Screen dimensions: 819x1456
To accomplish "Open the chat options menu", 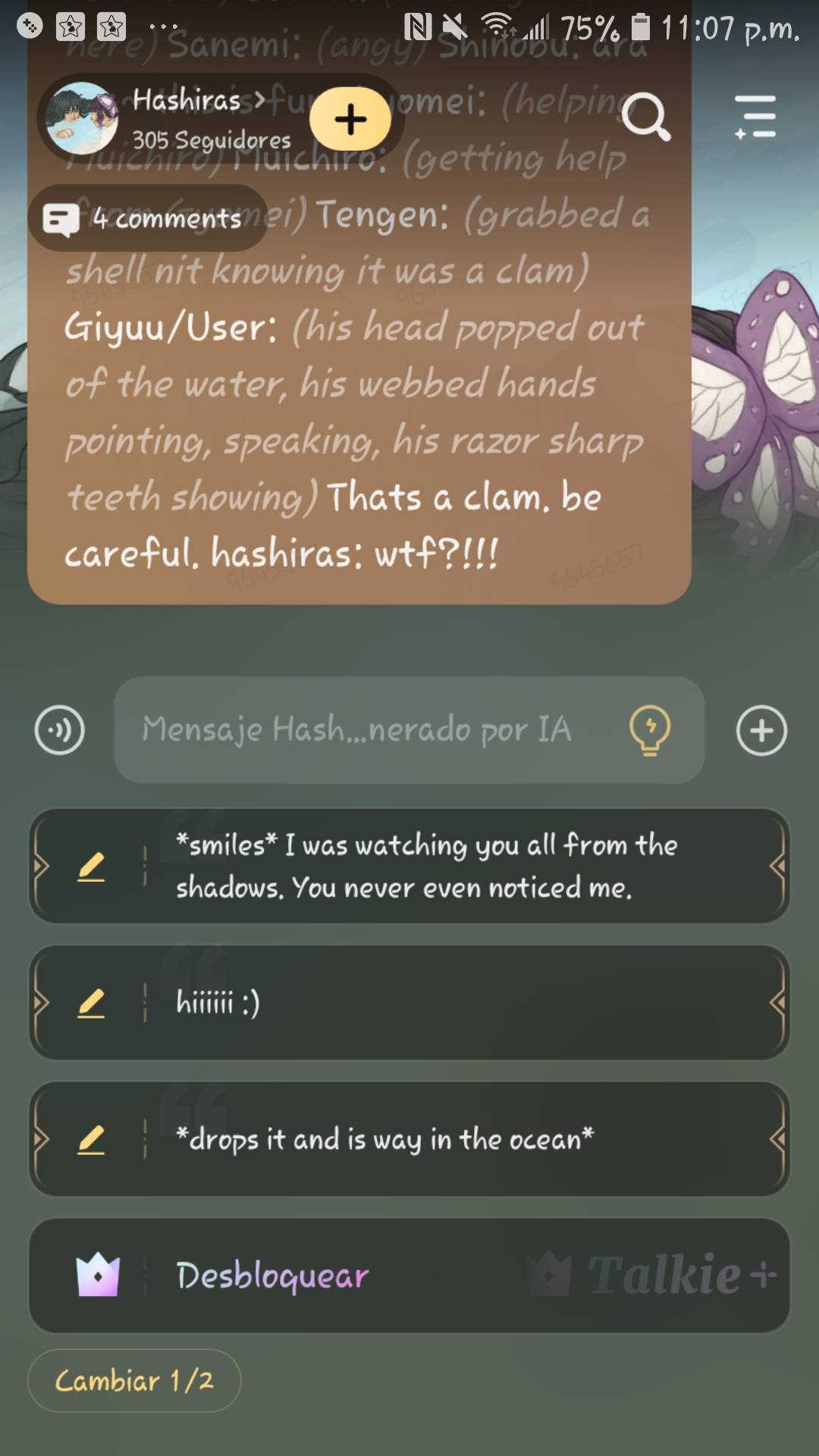I will pos(755,118).
